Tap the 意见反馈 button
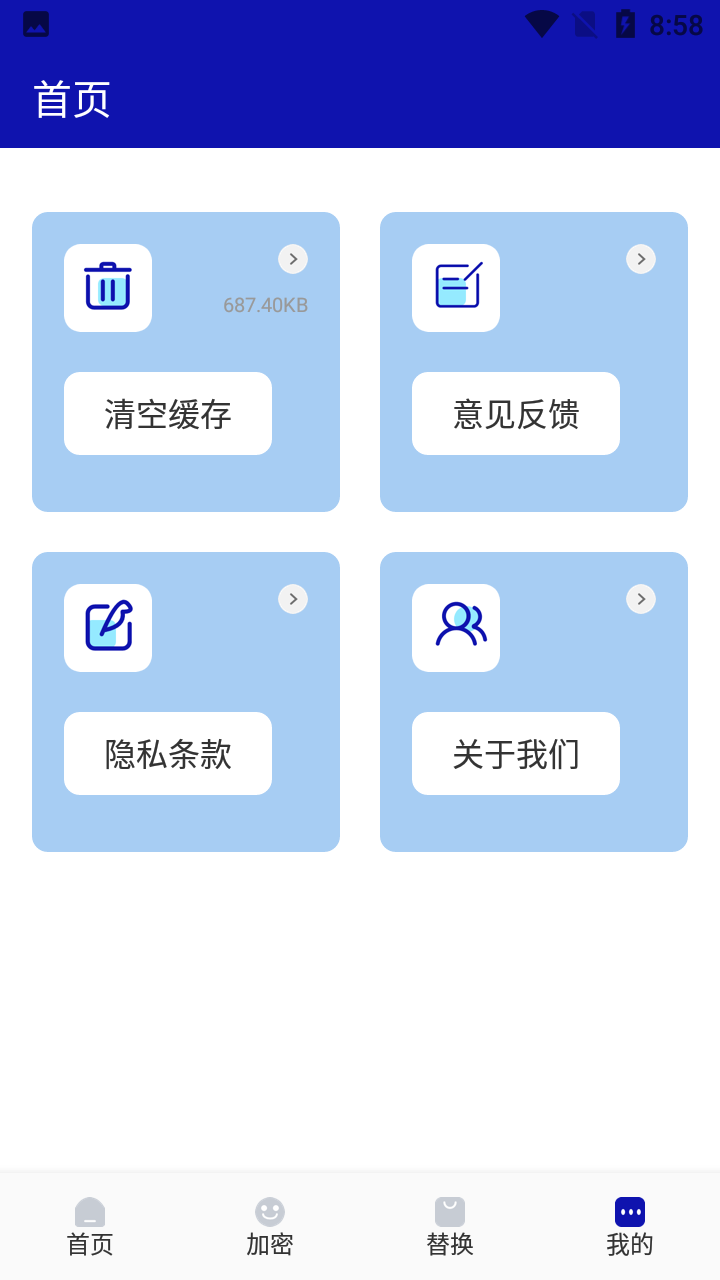The width and height of the screenshot is (720, 1280). pos(515,413)
